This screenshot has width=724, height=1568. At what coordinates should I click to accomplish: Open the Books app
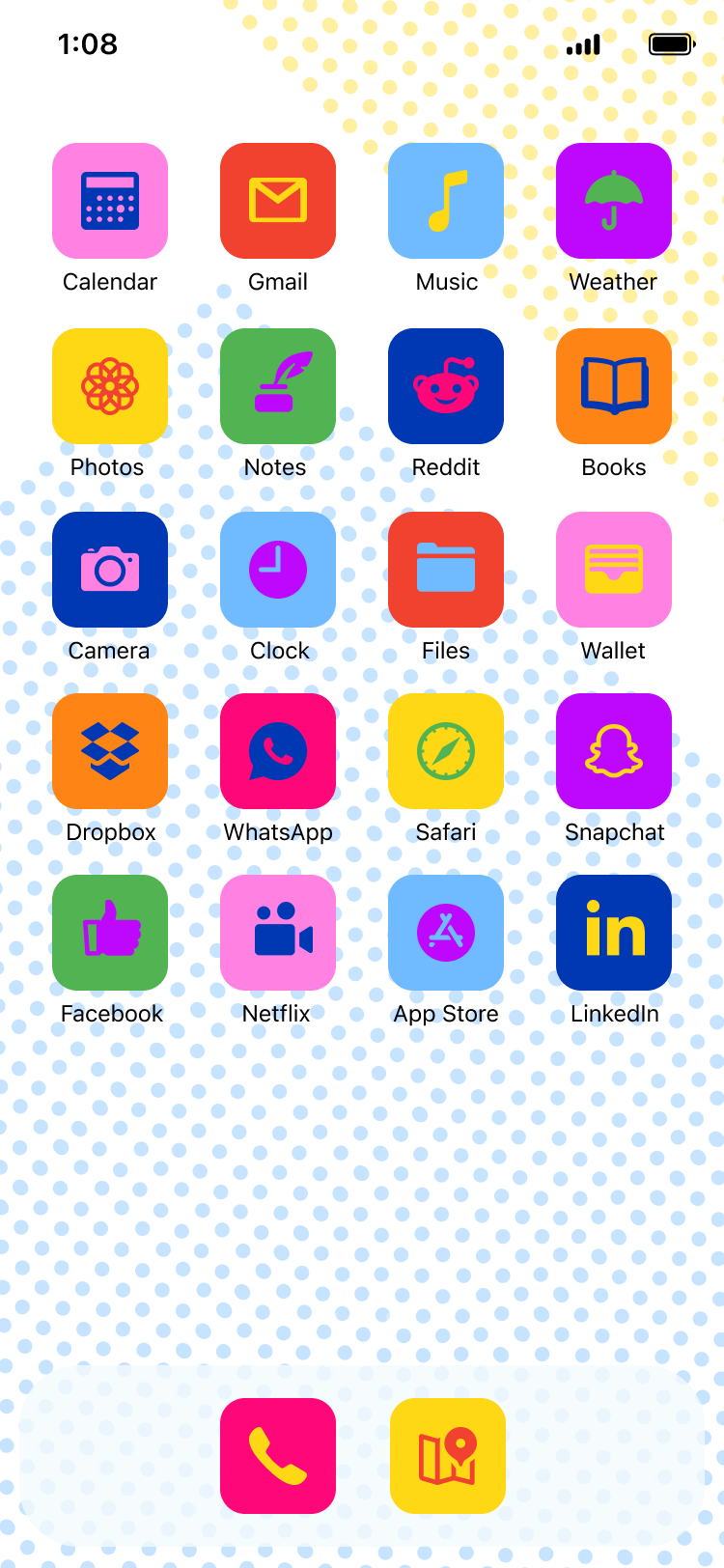click(x=614, y=386)
